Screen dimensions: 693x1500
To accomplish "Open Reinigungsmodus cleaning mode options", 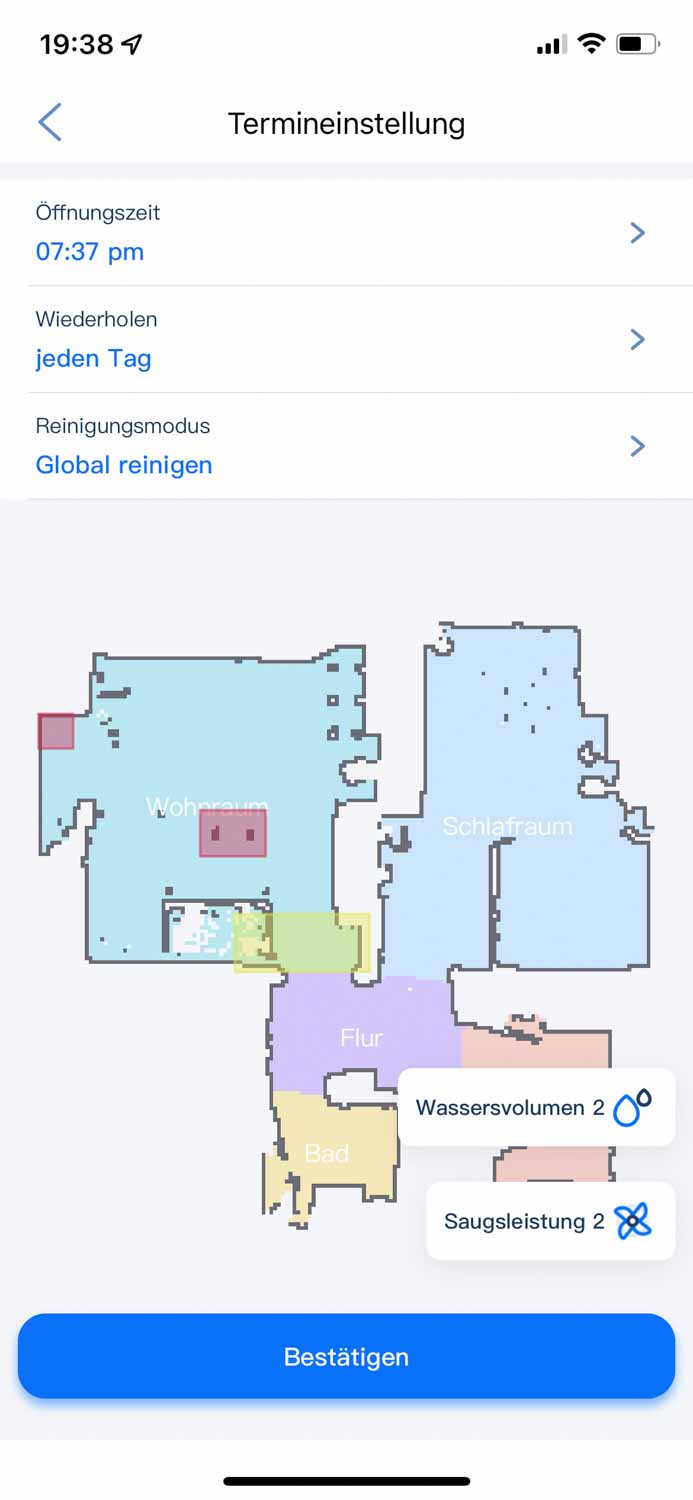I will tap(346, 446).
